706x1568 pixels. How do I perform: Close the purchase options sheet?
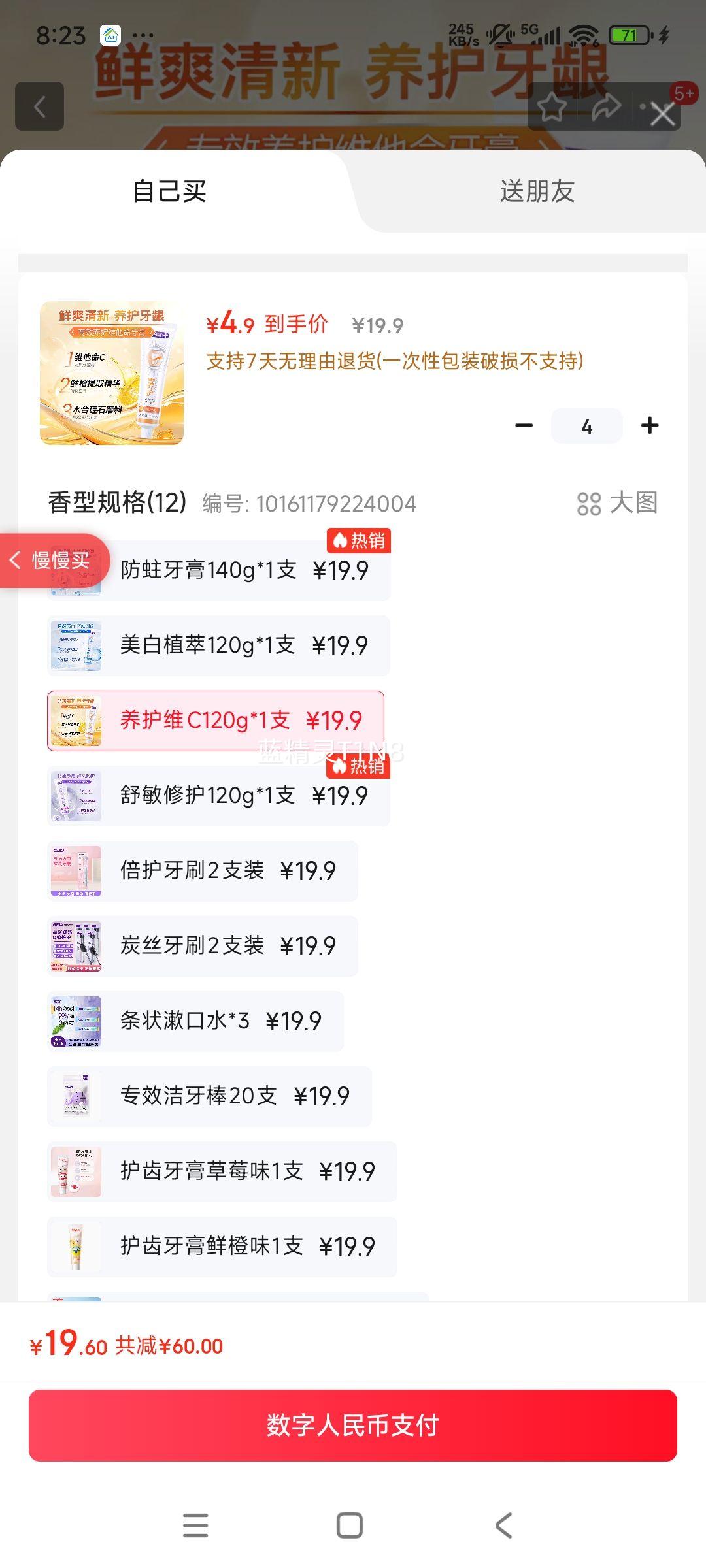[662, 114]
